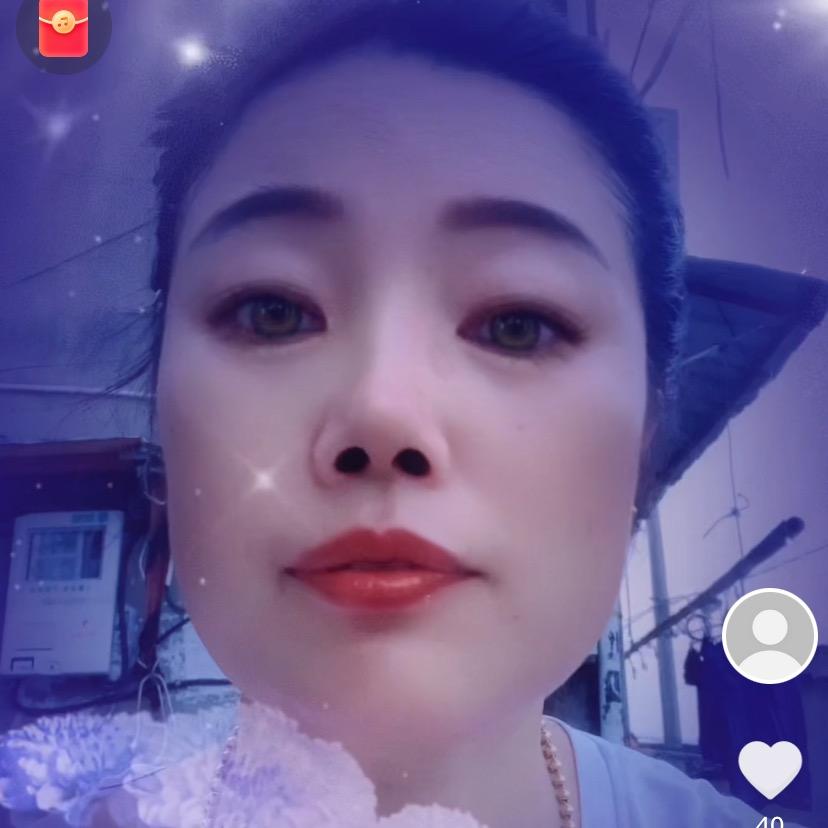Like this video with the heart
Screen dimensions: 828x828
tap(769, 768)
